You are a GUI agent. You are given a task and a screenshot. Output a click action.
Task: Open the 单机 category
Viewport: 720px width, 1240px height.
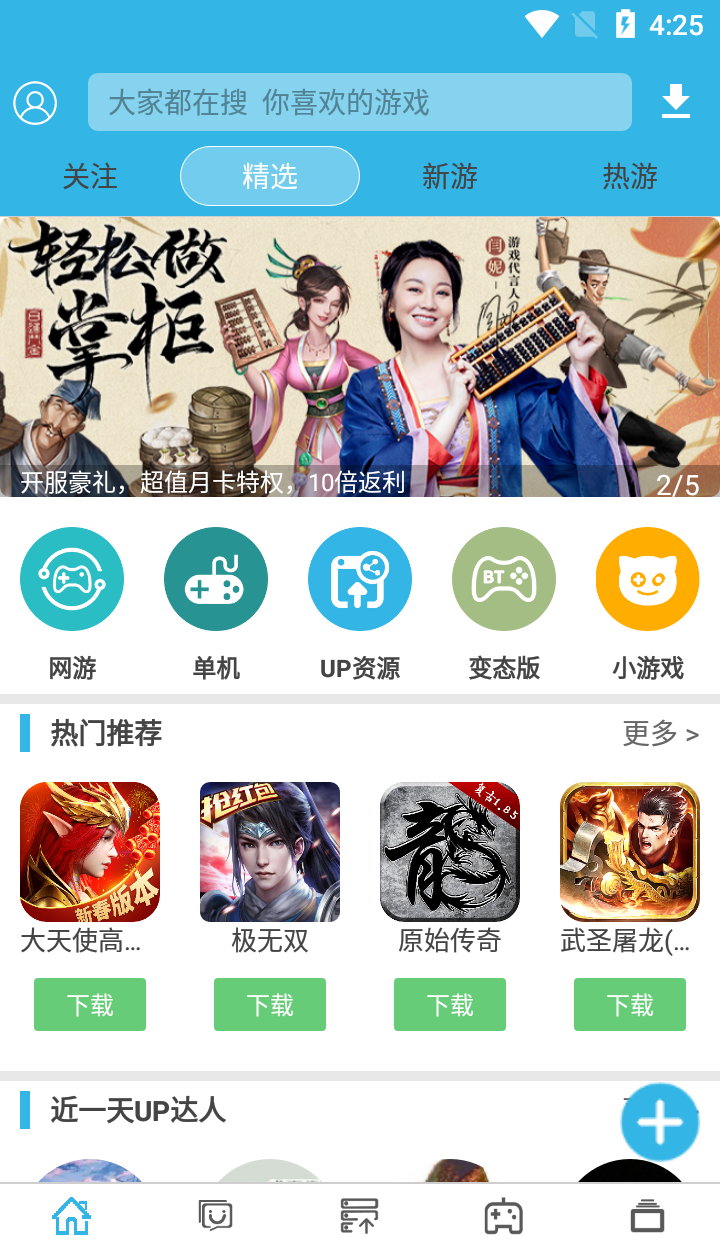216,580
